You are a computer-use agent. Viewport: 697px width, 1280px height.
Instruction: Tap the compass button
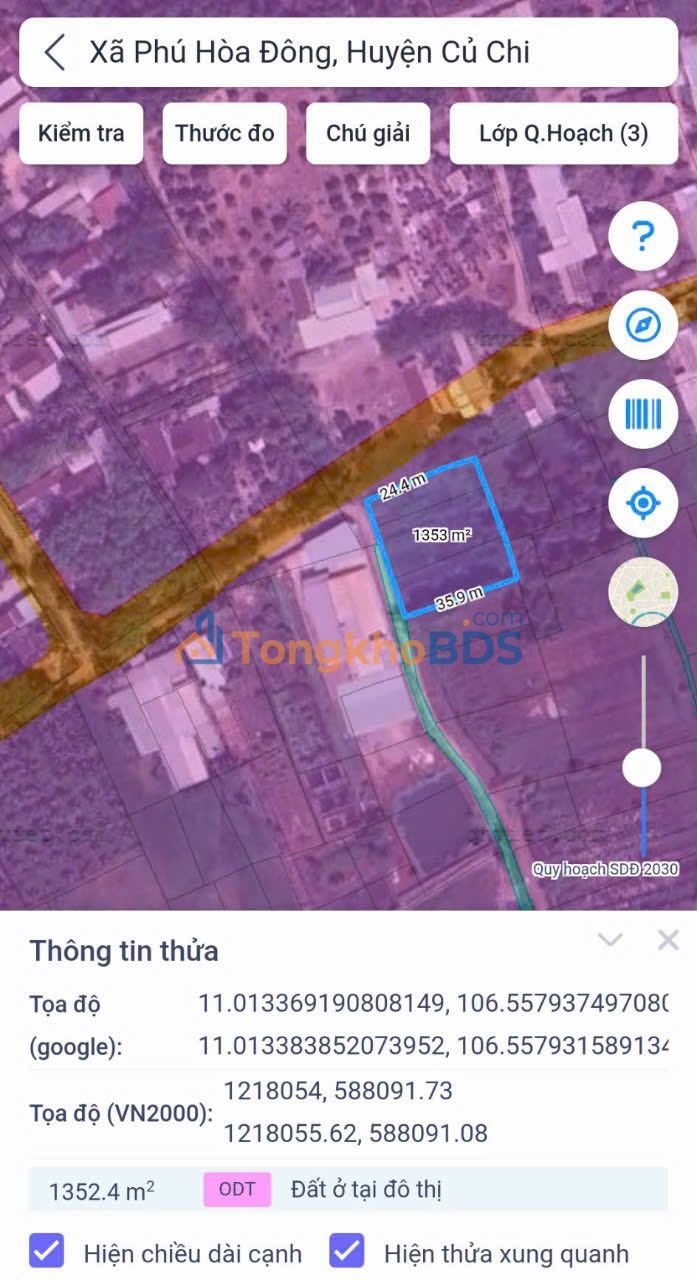[x=643, y=325]
